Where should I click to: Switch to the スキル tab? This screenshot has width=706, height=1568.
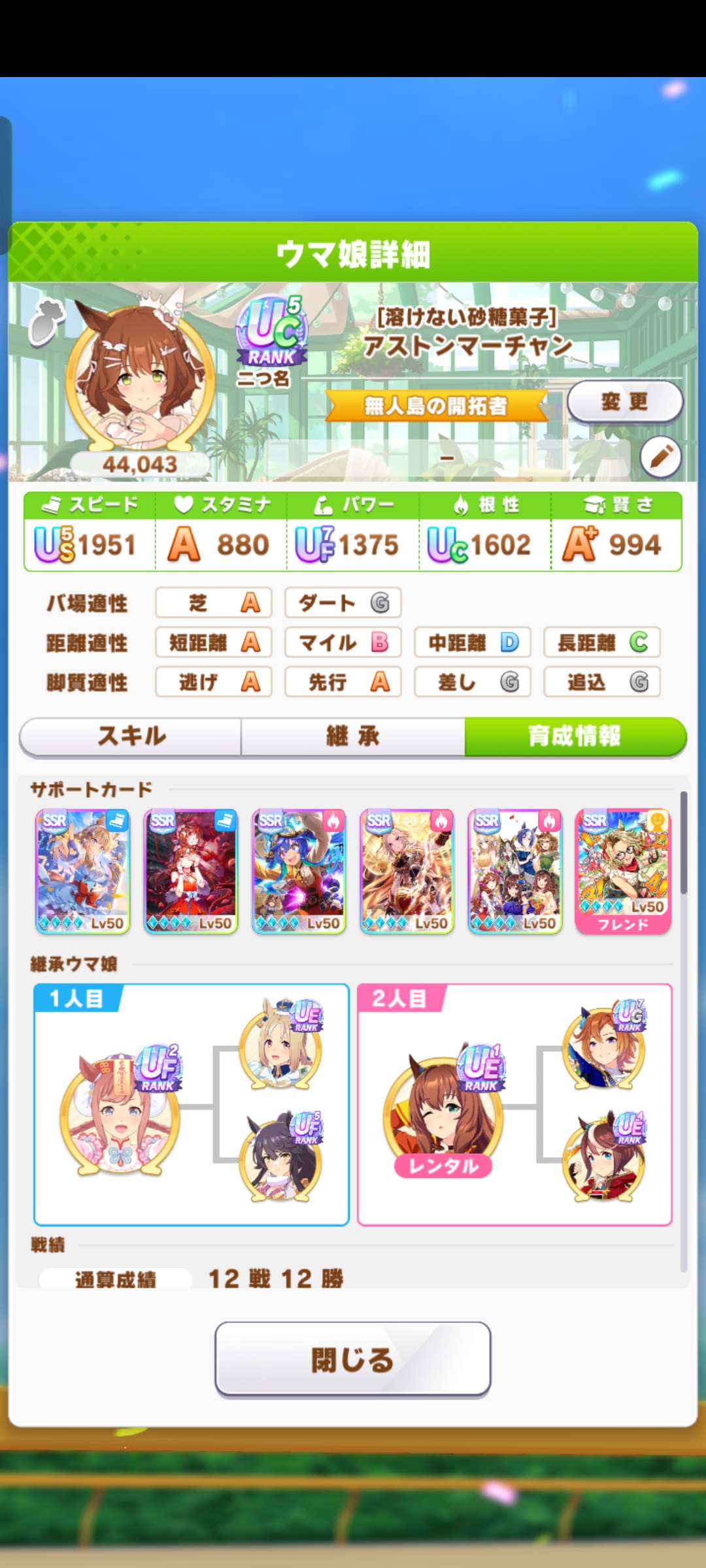coord(131,736)
